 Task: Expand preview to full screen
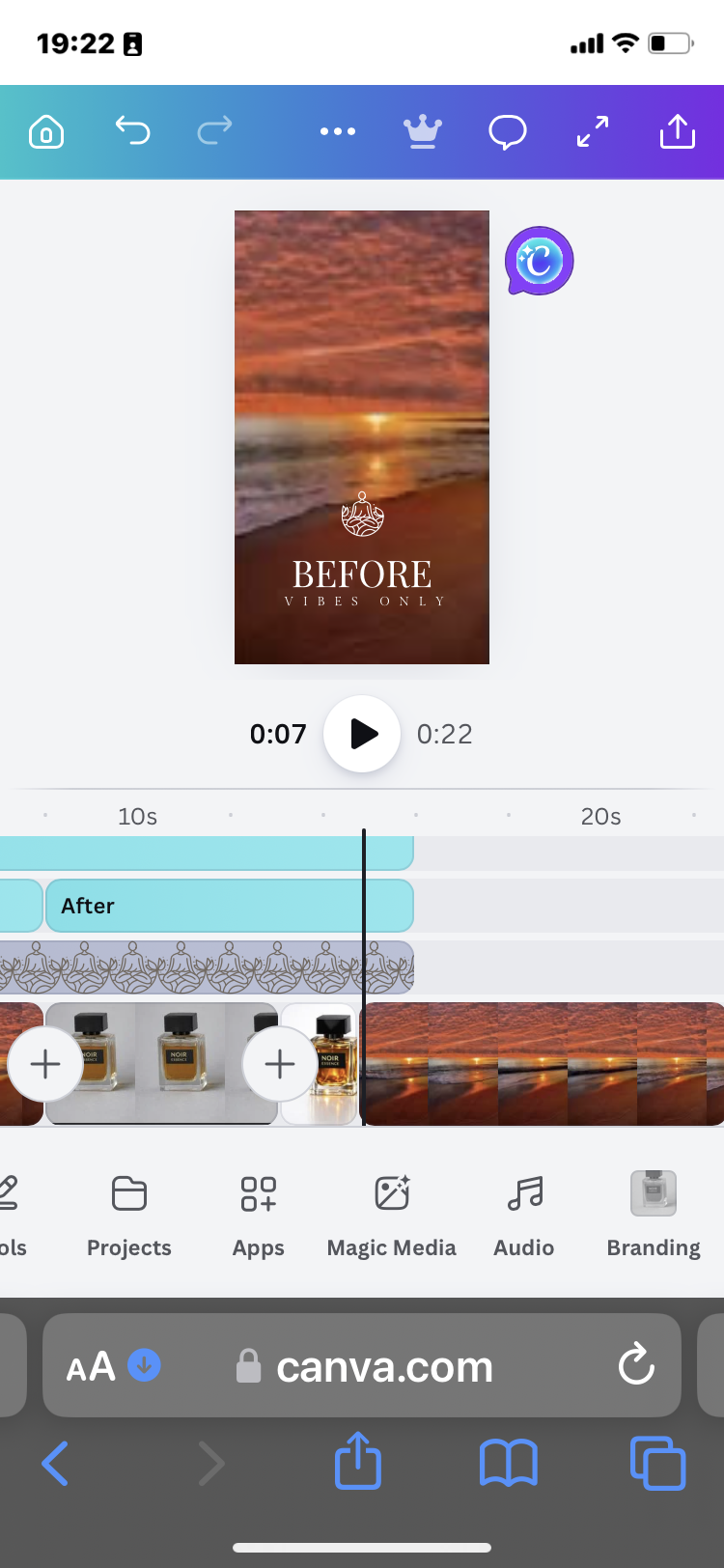point(593,131)
